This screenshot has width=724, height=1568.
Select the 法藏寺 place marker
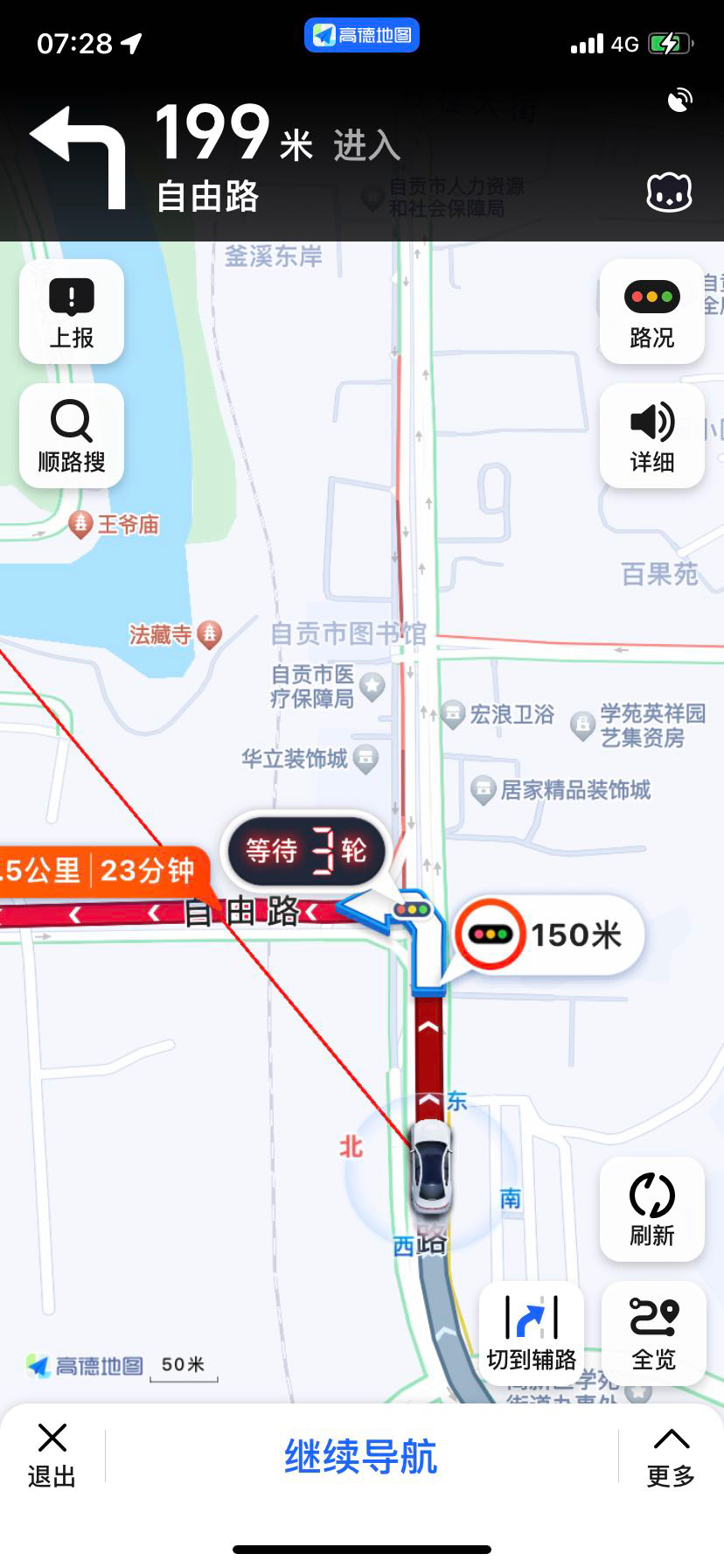pos(209,633)
